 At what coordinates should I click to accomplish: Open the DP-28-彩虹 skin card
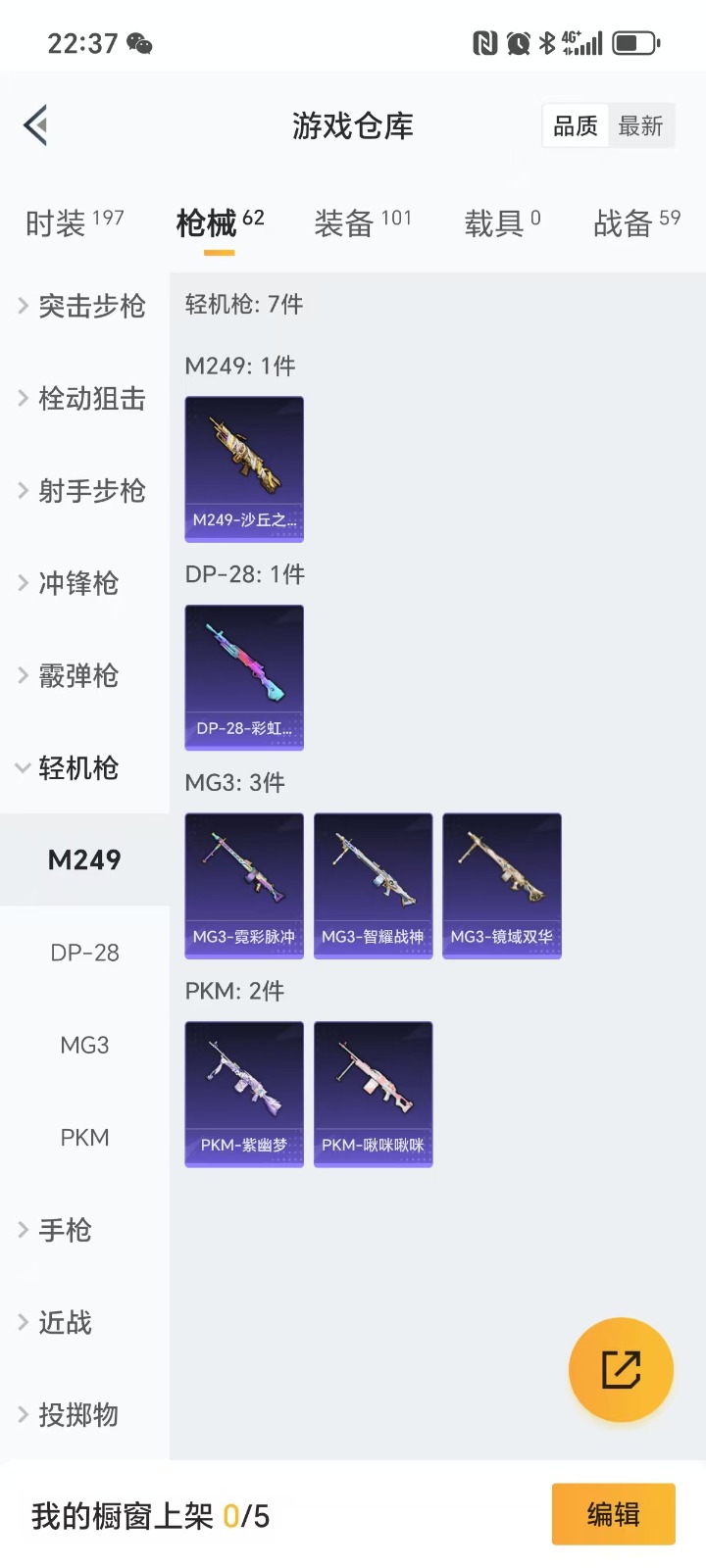[x=244, y=677]
